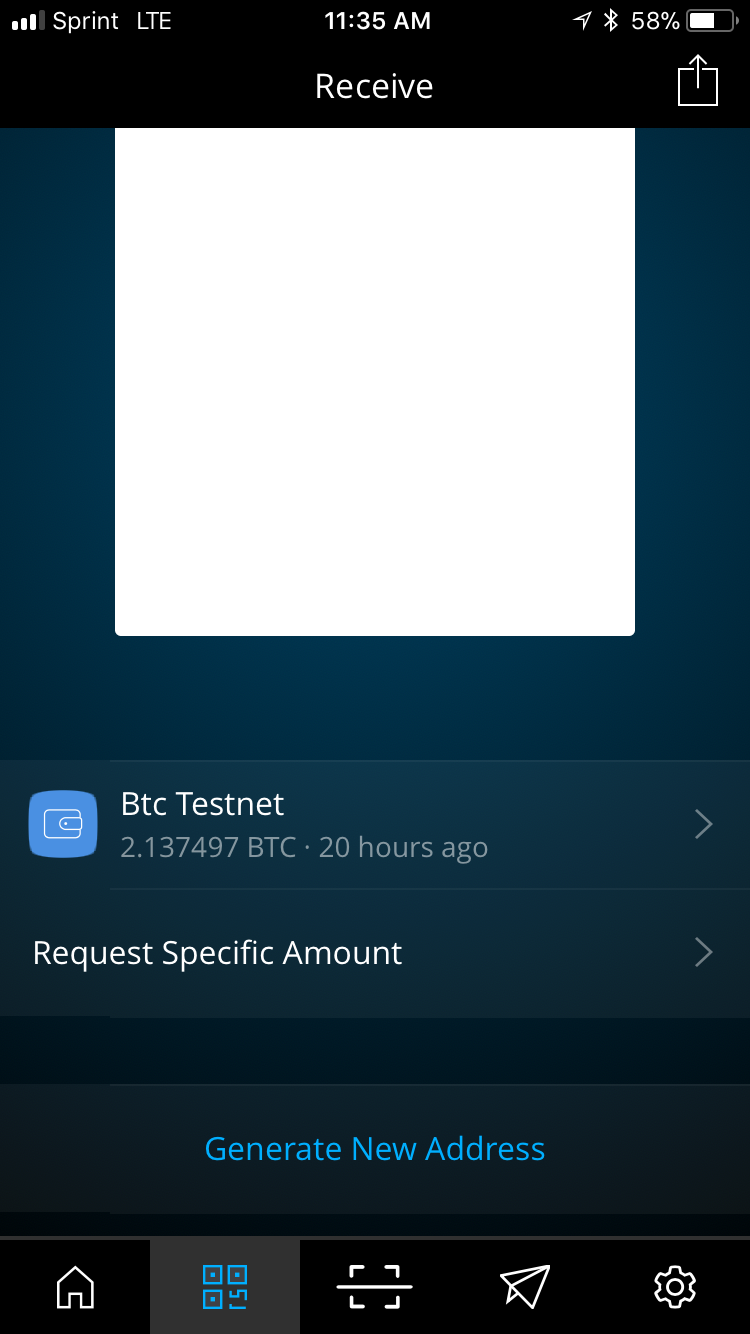Viewport: 750px width, 1334px height.
Task: Tap the paper plane Send icon
Action: [524, 1288]
